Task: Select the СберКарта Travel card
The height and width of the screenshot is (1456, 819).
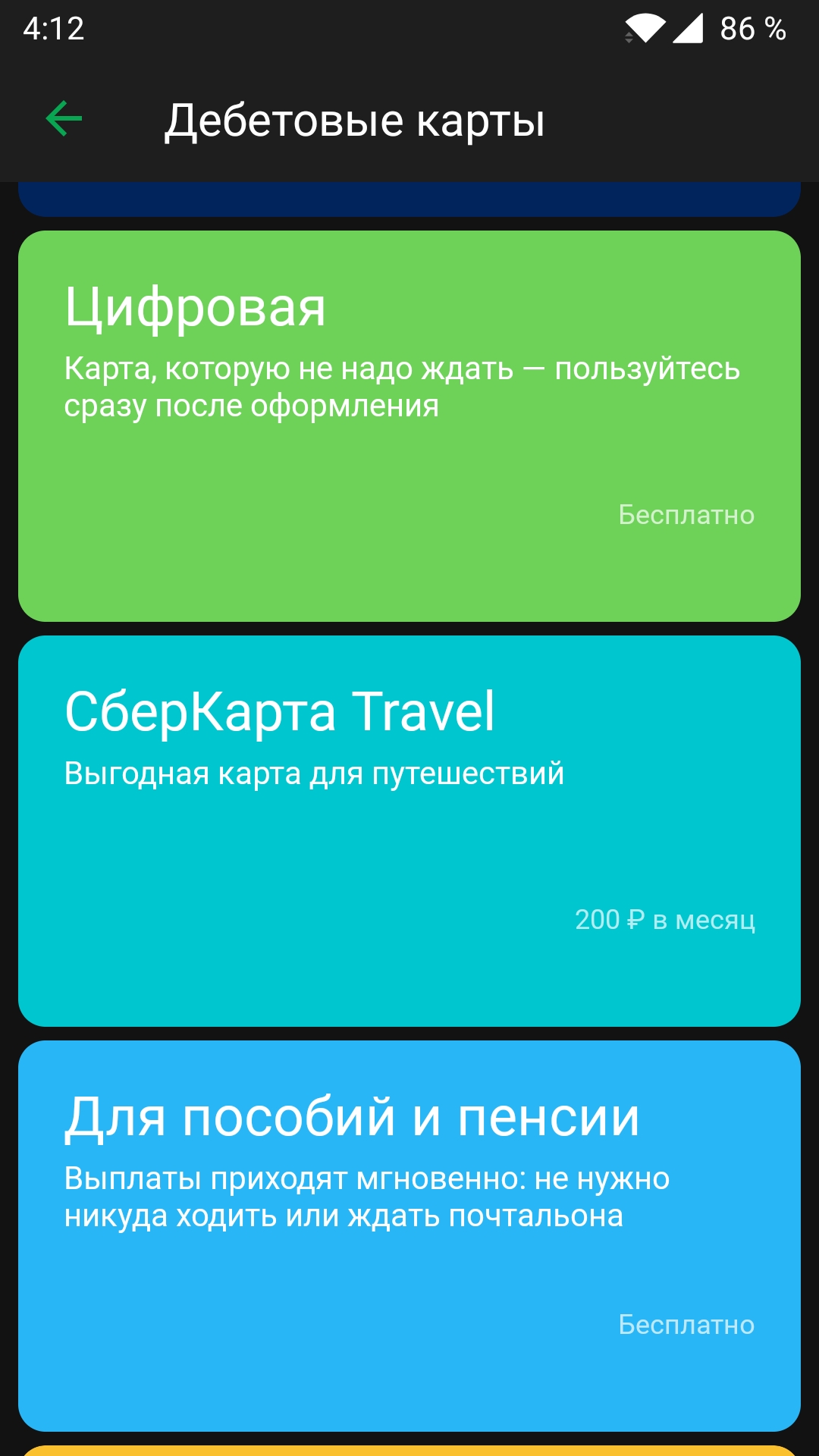Action: 409,830
